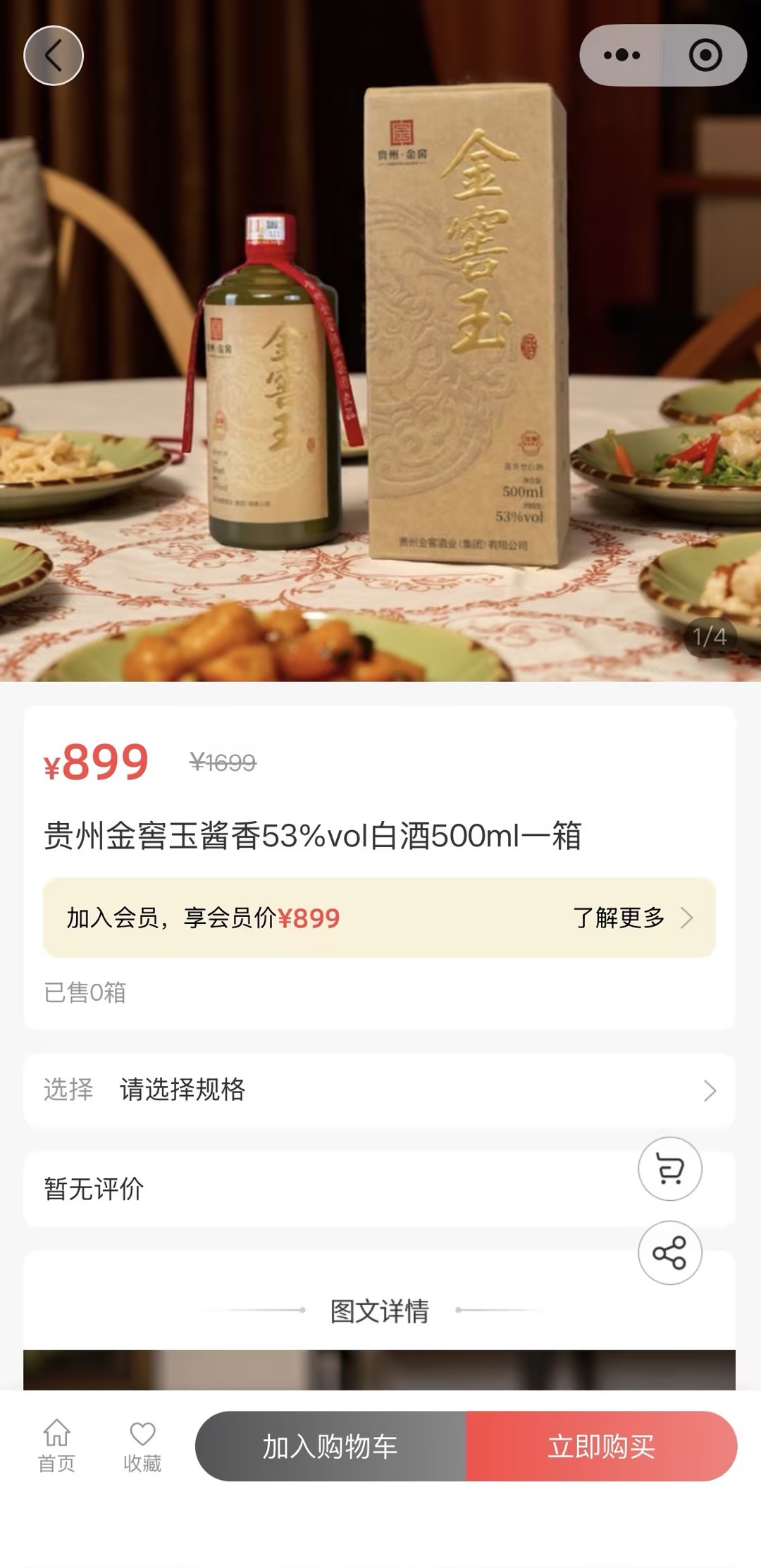Image resolution: width=761 pixels, height=1568 pixels.
Task: Close the mini program via the circle icon
Action: [705, 56]
